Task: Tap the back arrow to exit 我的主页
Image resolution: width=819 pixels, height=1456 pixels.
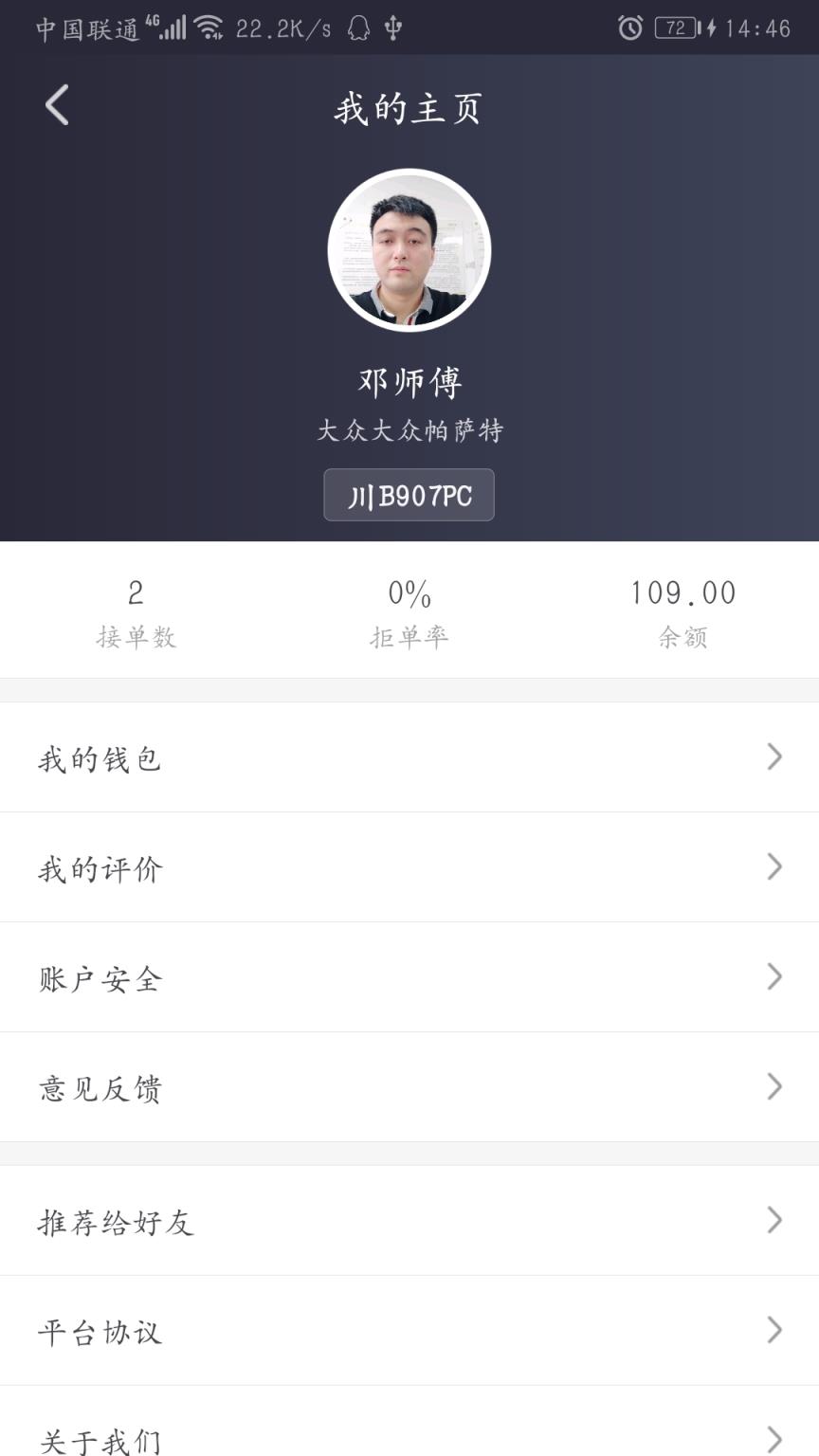Action: [55, 104]
